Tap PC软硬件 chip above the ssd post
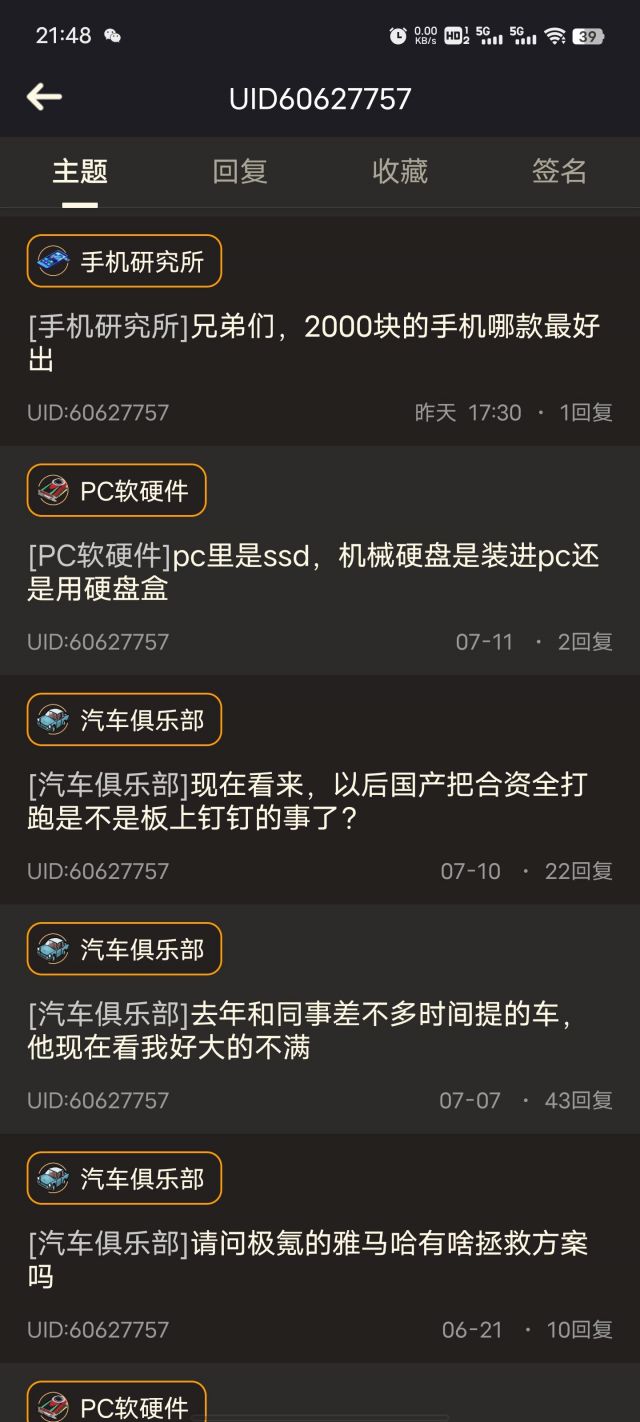The width and height of the screenshot is (640, 1422). click(x=116, y=490)
